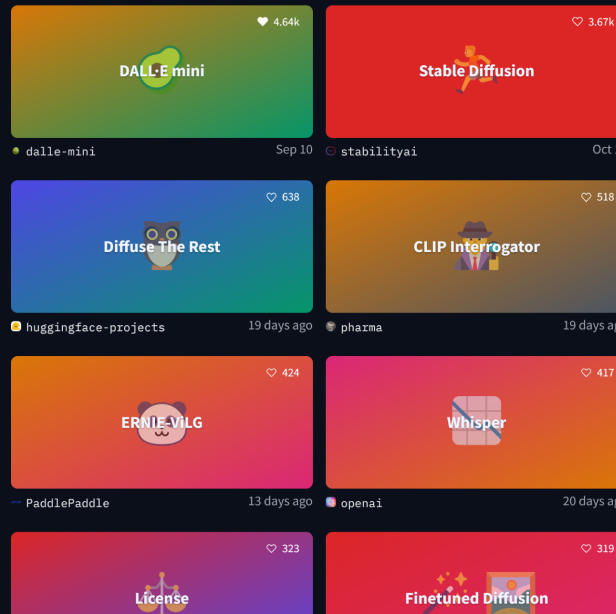
Task: Open the openai organization page
Action: pyautogui.click(x=361, y=503)
